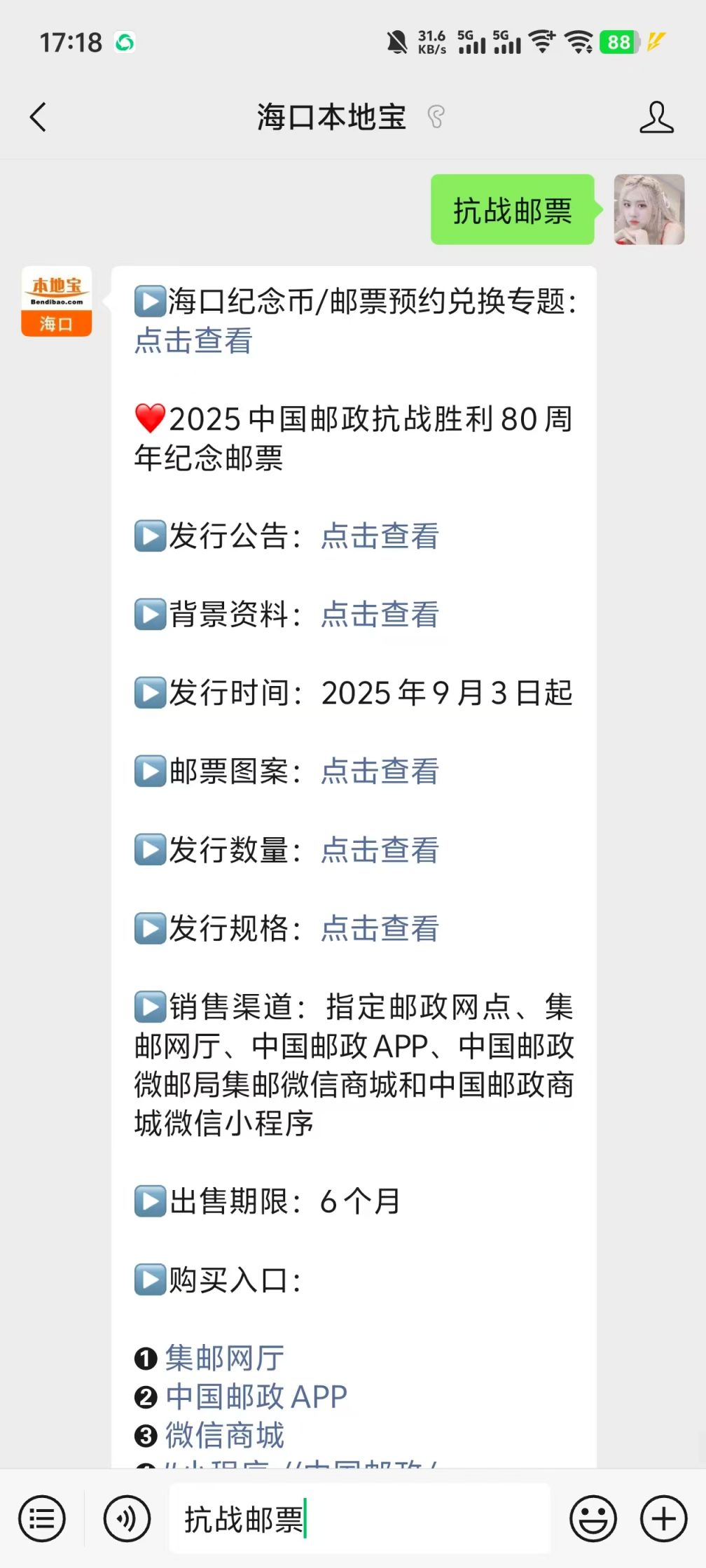706x1568 pixels.
Task: Open the 中国邮政 APP link
Action: pos(256,1396)
